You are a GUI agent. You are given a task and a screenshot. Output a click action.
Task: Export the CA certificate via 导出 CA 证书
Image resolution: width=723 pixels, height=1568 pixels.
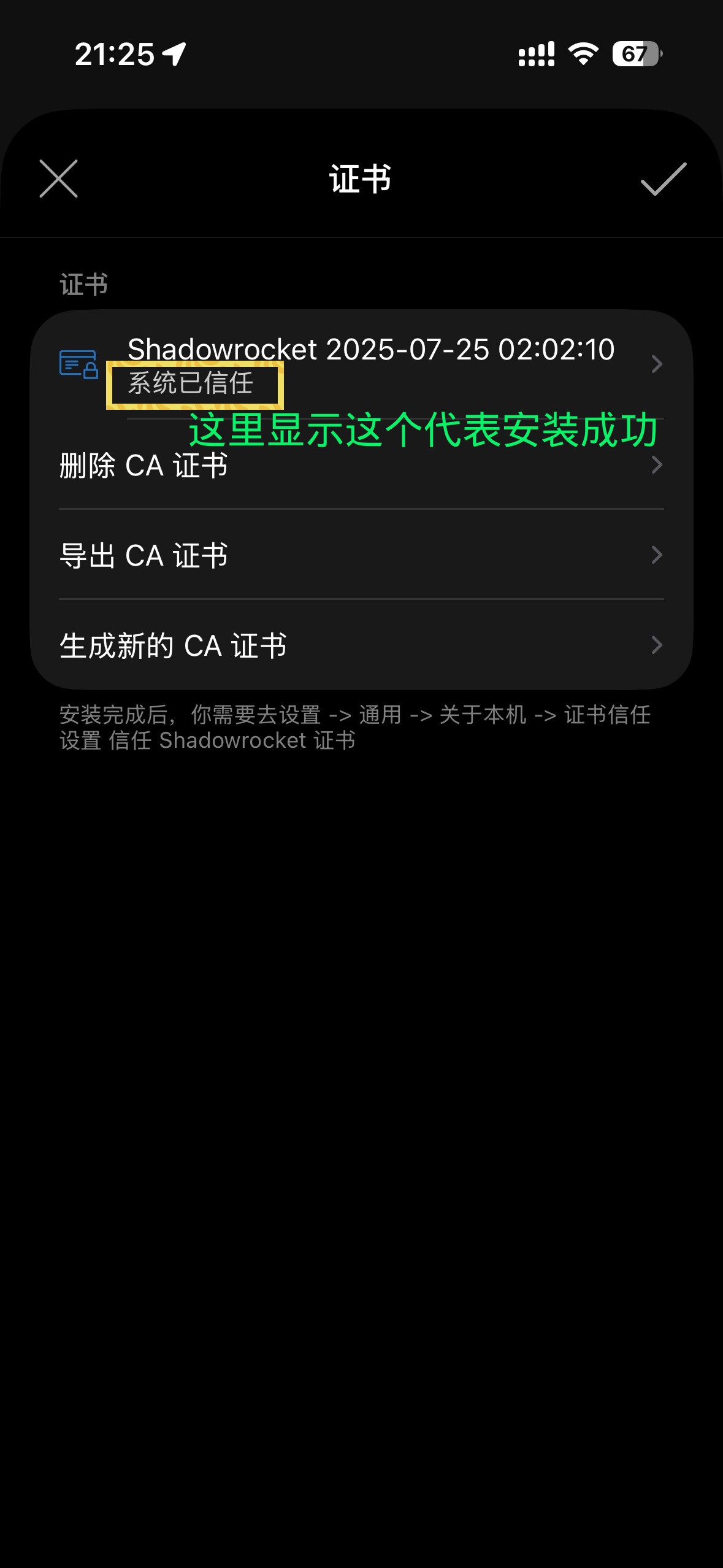(x=145, y=555)
